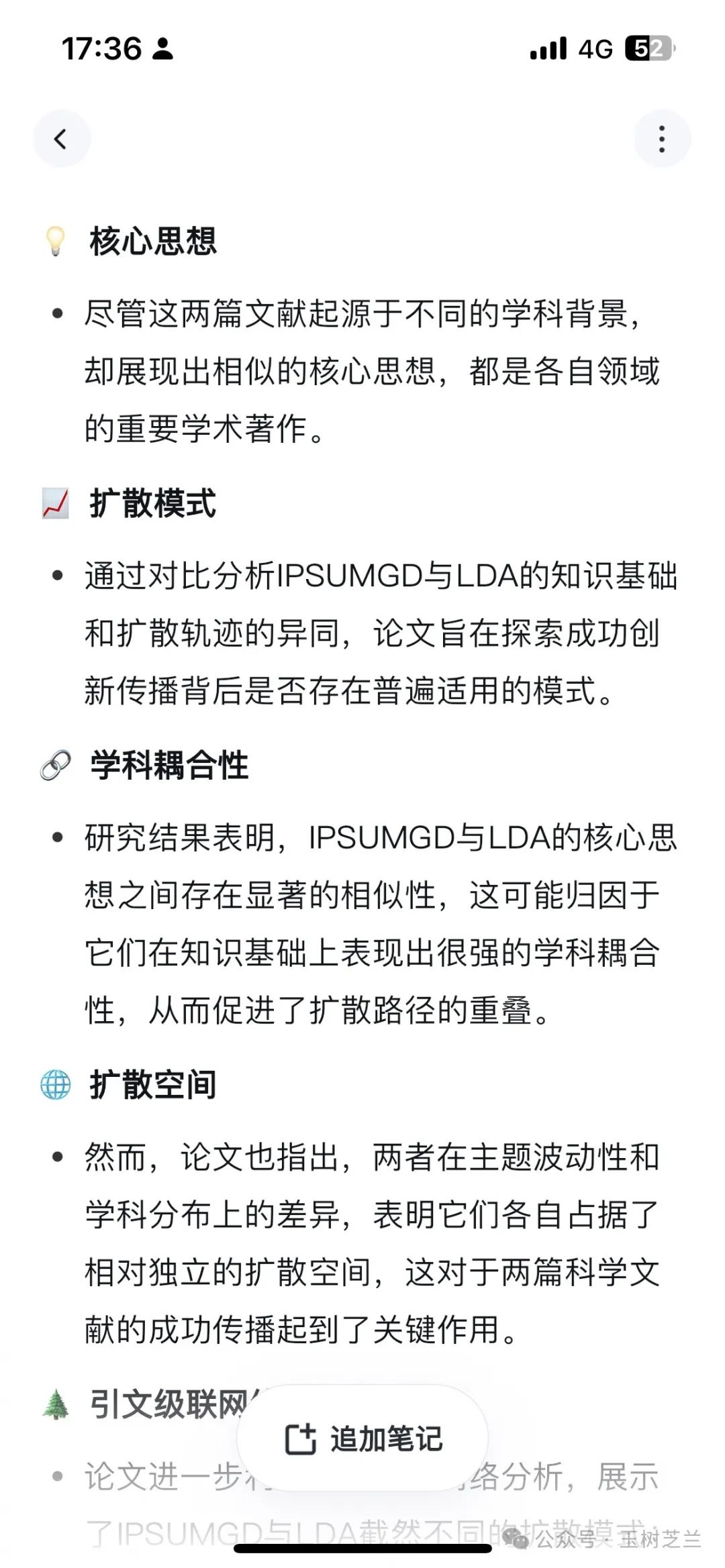725x1568 pixels.
Task: Open the three-dot overflow menu
Action: tap(662, 139)
